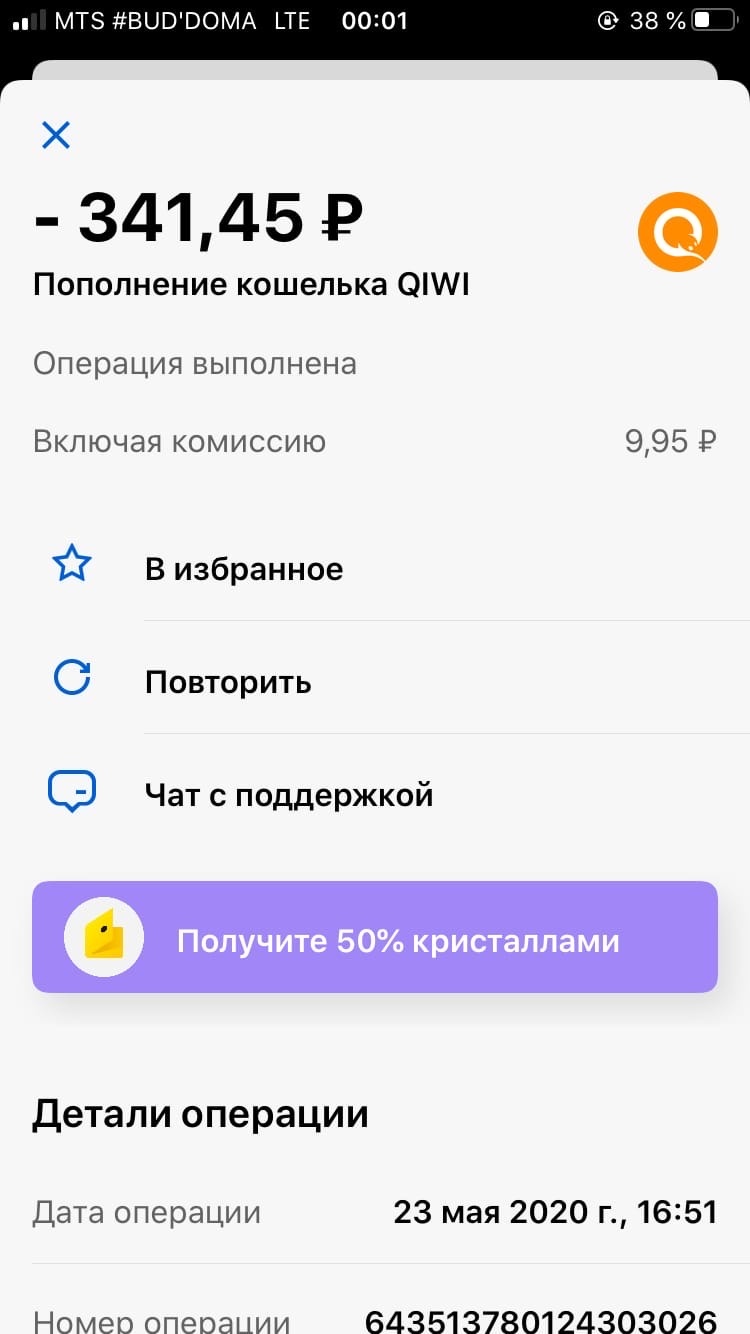Repeat the QIWI wallet top-up

(x=375, y=682)
